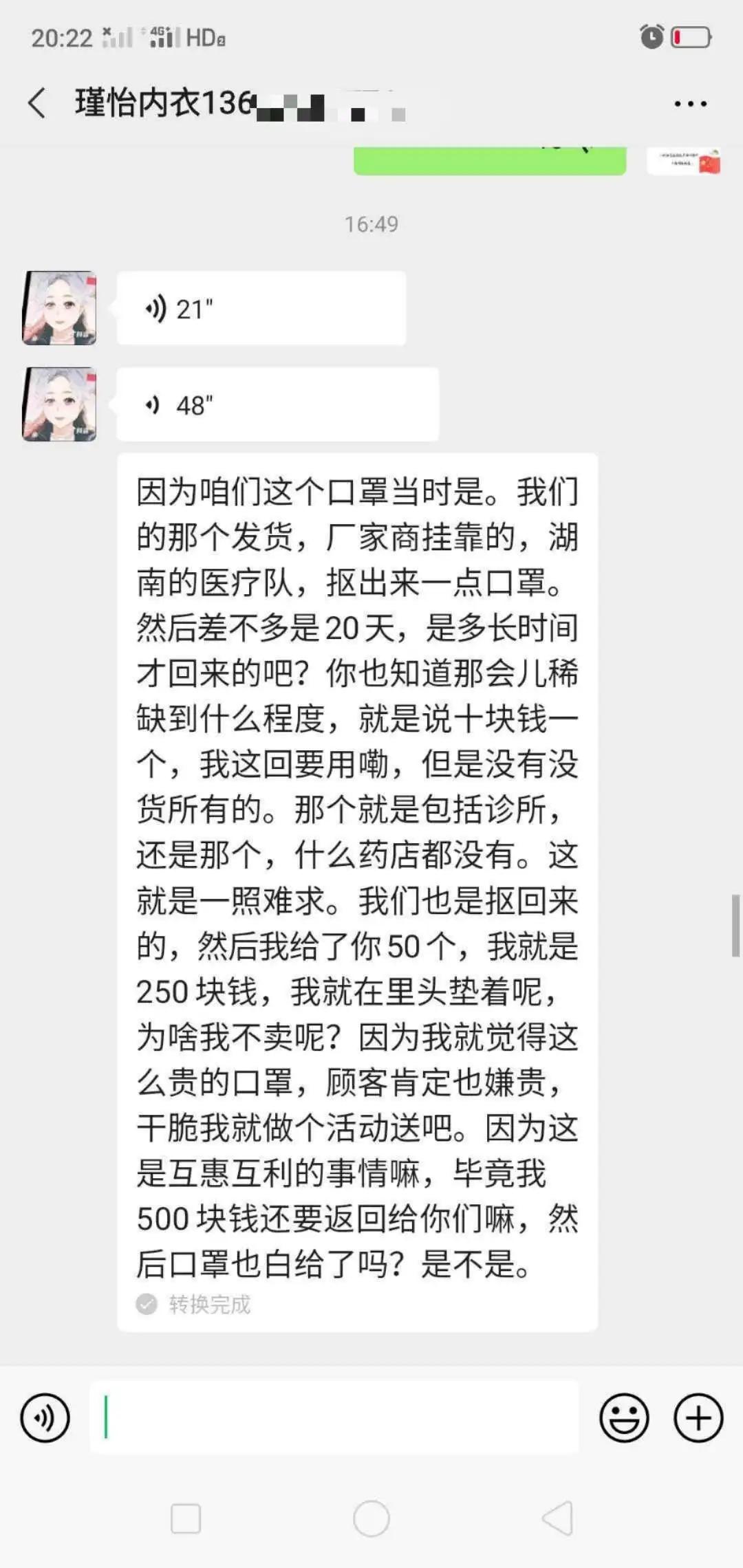743x1568 pixels.
Task: Open the contact's avatar beside the 21" voice message
Action: click(60, 308)
